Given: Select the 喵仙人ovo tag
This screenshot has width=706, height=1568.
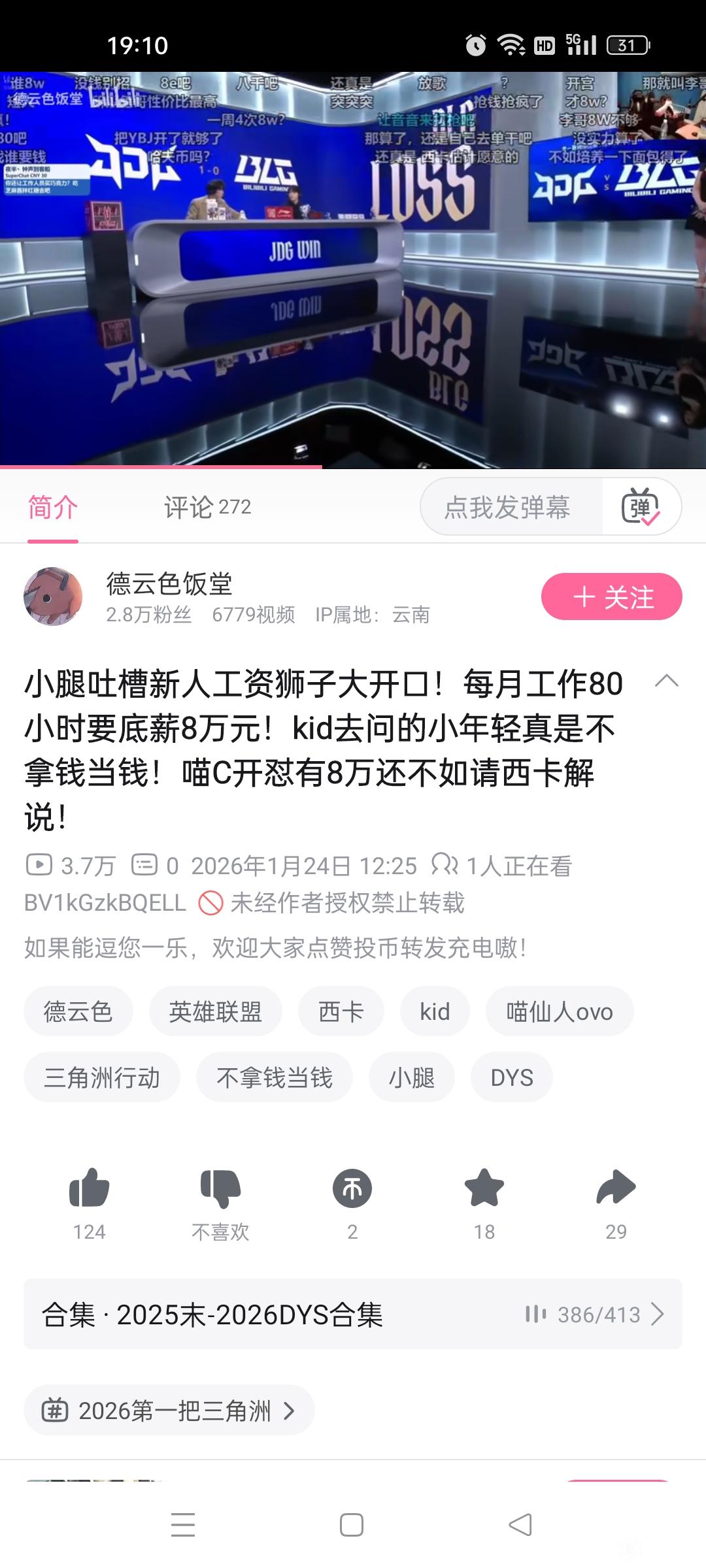Looking at the screenshot, I should click(559, 1011).
